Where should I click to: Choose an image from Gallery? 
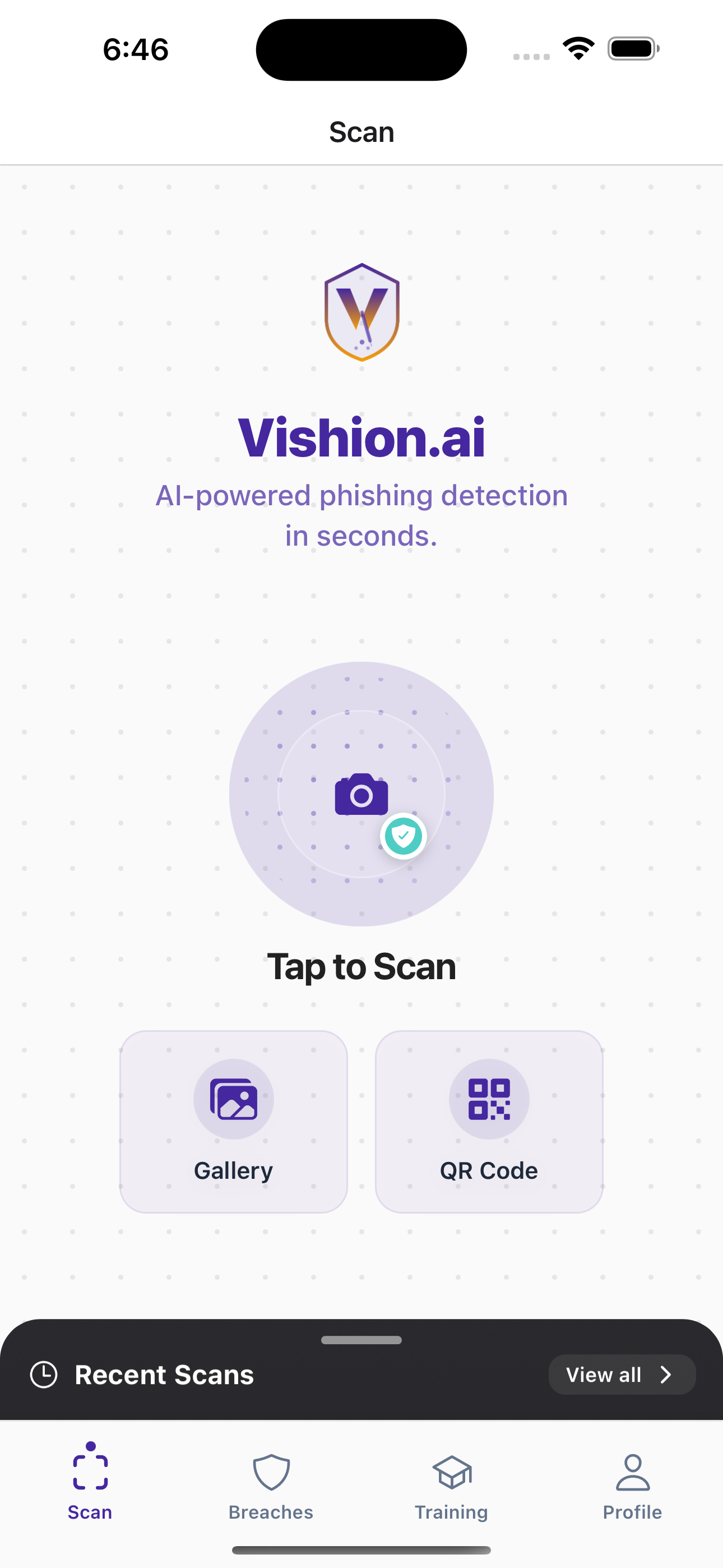coord(233,1121)
